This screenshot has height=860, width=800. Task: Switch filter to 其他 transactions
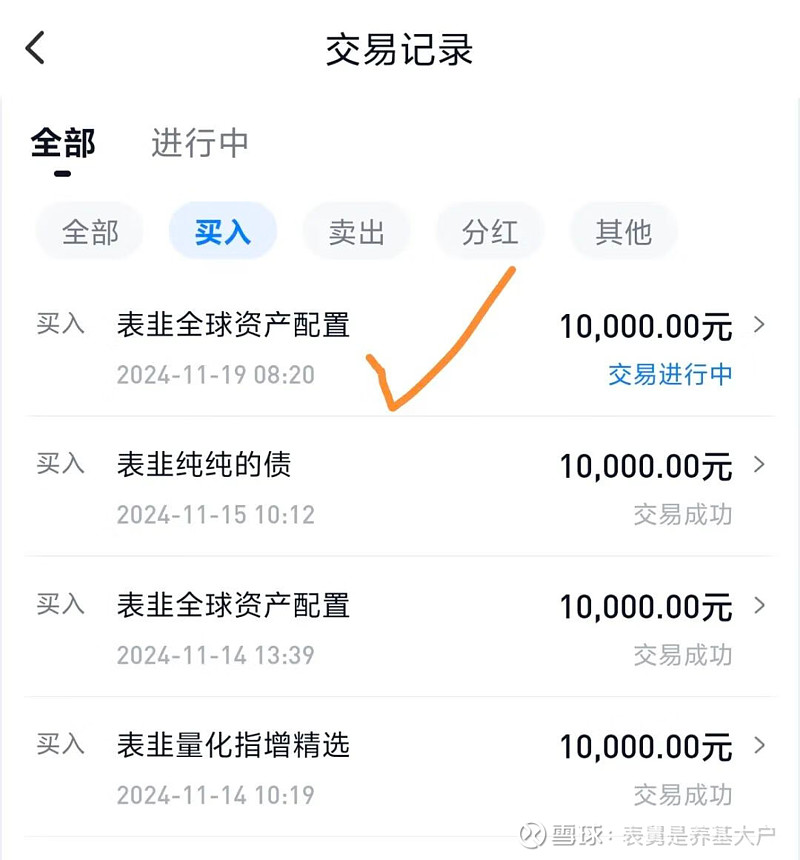tap(623, 231)
